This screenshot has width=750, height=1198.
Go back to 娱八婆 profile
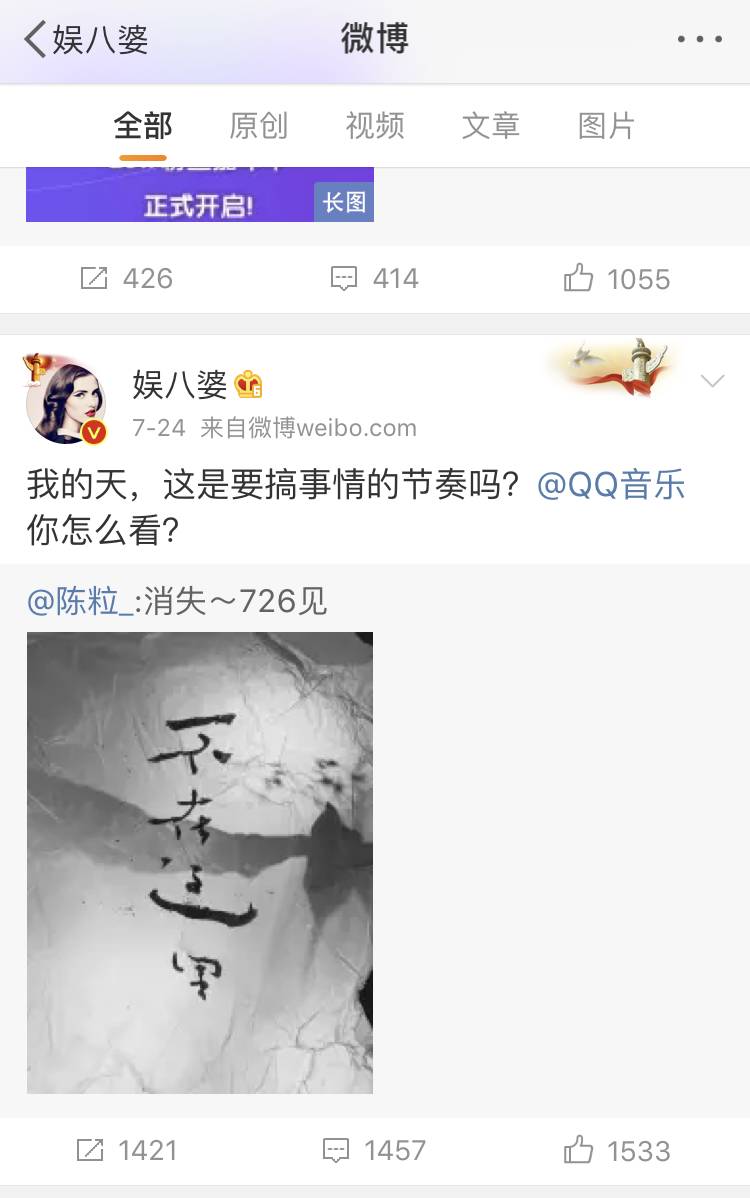click(x=86, y=40)
